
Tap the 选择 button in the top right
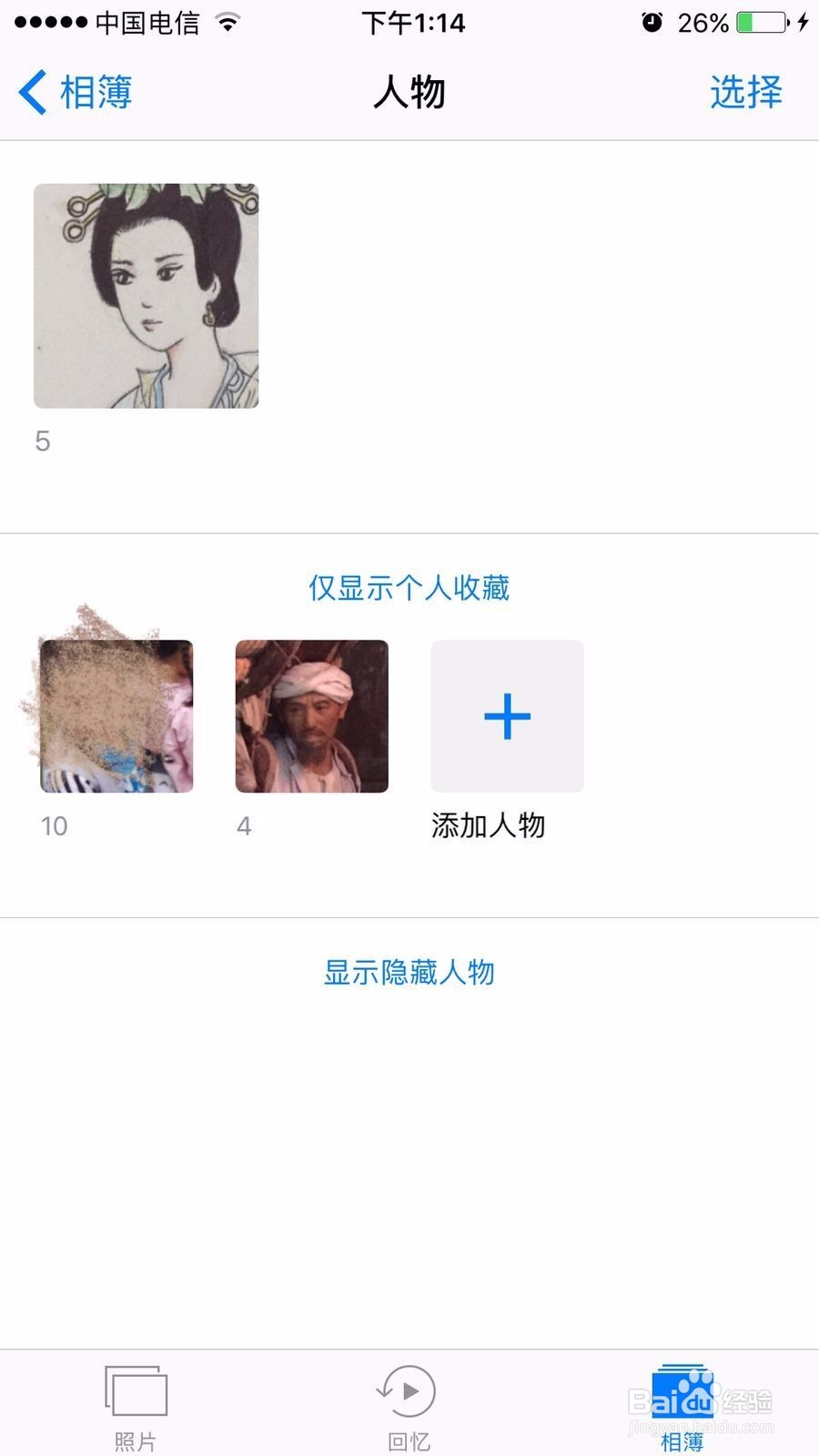(x=746, y=92)
